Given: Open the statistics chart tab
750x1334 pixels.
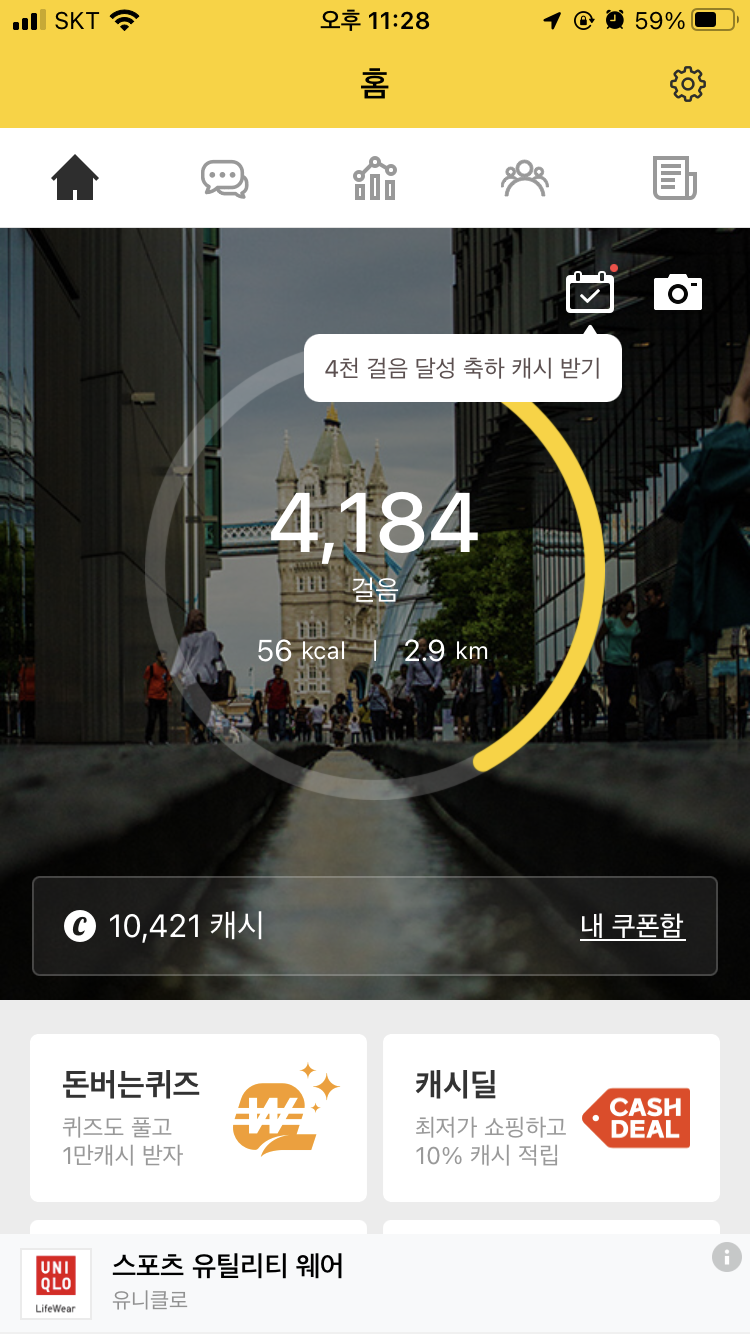Looking at the screenshot, I should click(375, 178).
